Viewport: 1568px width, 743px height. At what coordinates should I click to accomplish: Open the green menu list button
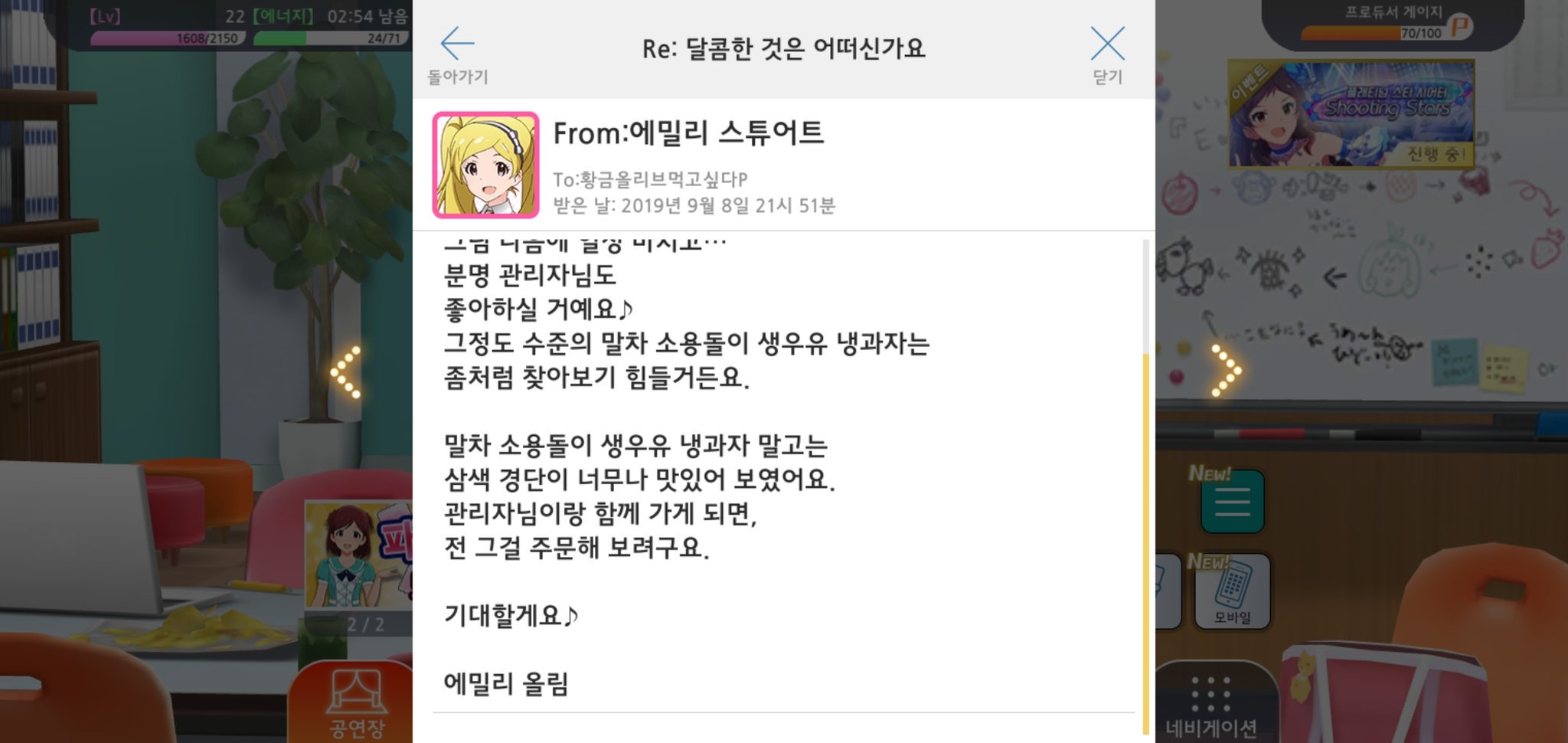coord(1232,502)
